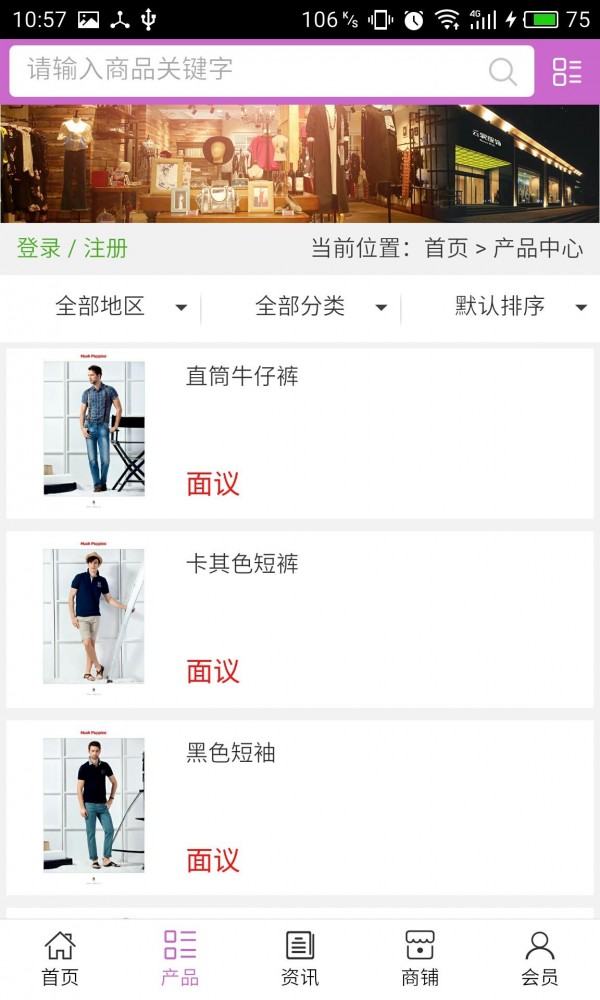The width and height of the screenshot is (600, 1000).
Task: Go to 首页 via the breadcrumb
Action: pos(446,248)
